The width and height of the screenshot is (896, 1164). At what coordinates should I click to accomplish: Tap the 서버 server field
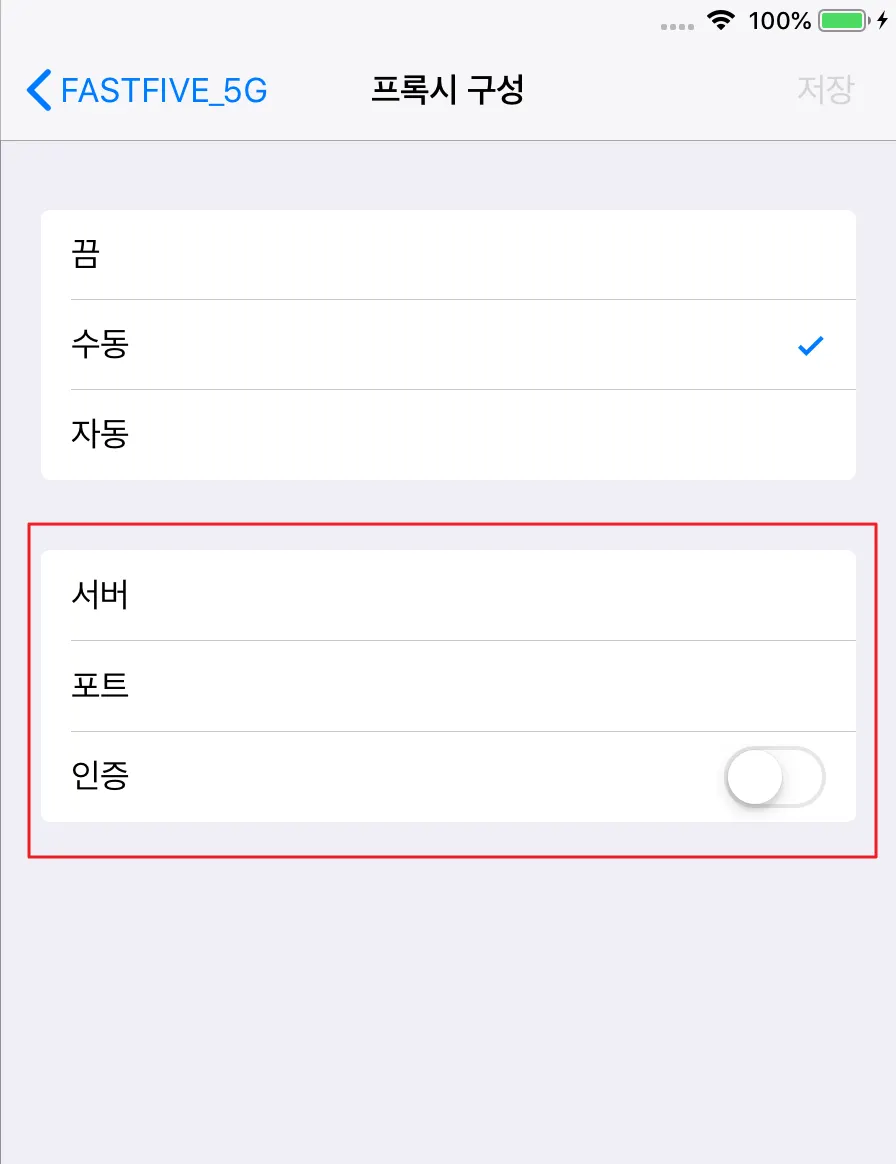click(x=448, y=595)
